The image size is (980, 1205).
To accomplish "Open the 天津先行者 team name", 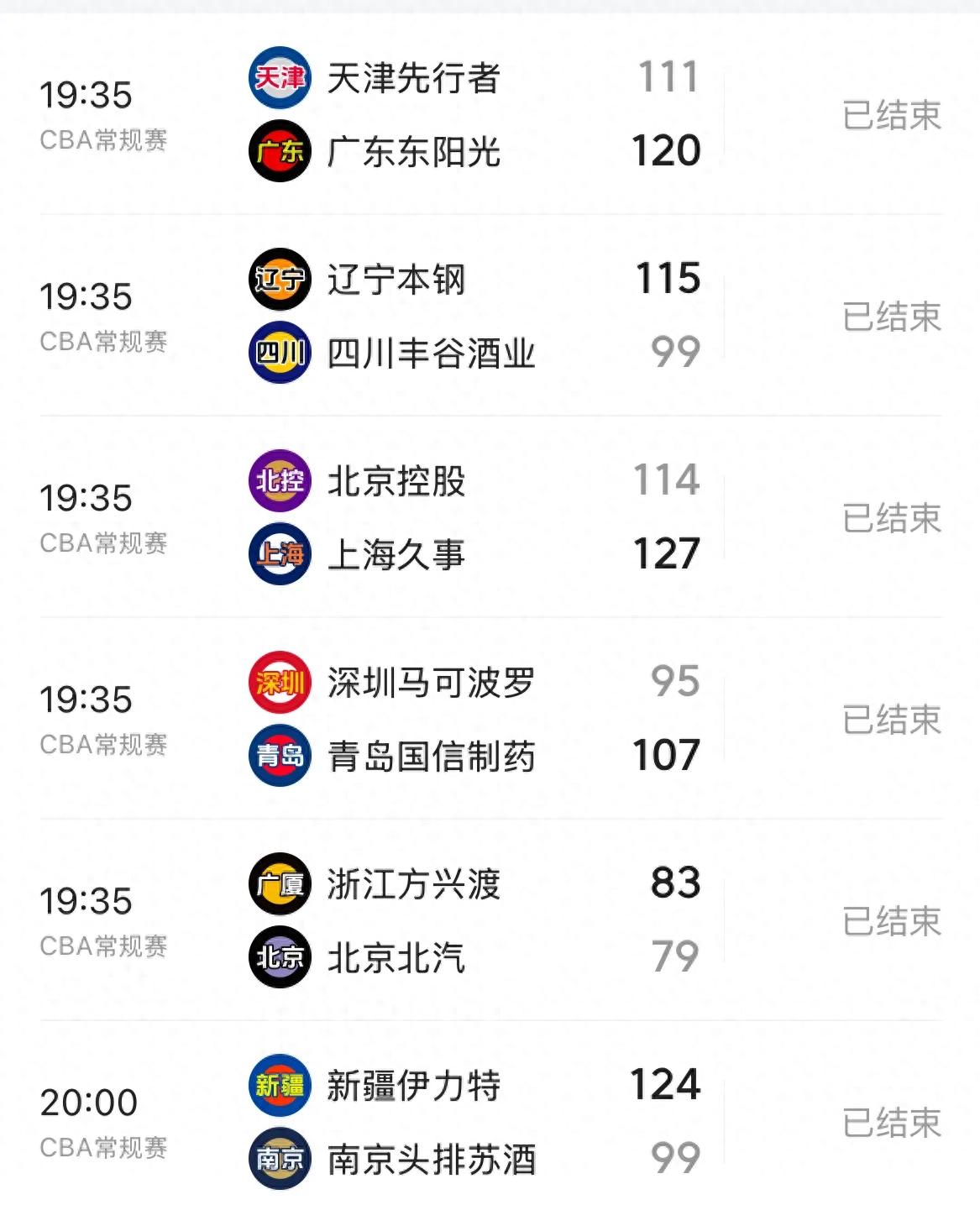I will click(x=413, y=78).
